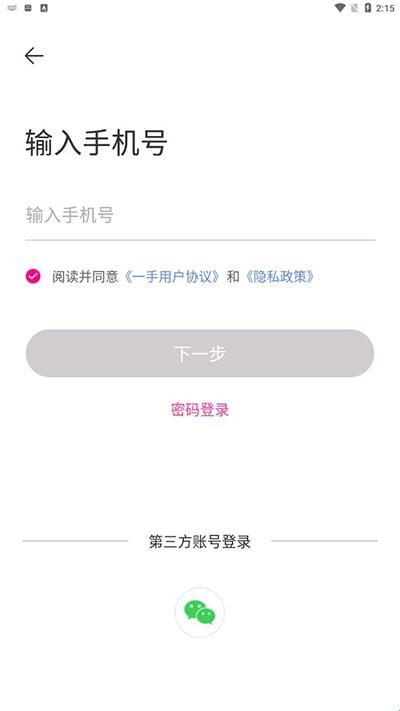Tap the 下一步 button
The width and height of the screenshot is (400, 711).
coord(200,353)
